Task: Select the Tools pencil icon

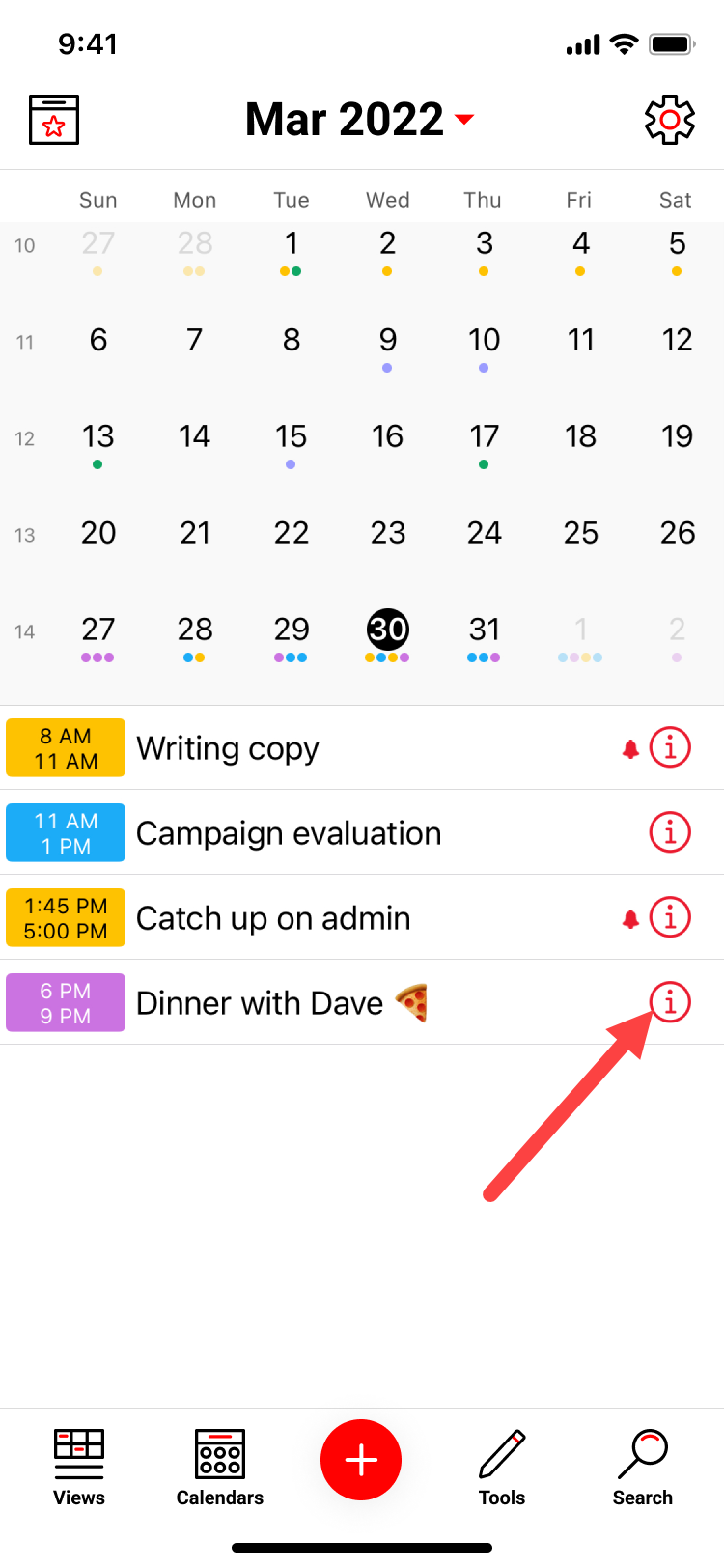Action: pos(501,1463)
